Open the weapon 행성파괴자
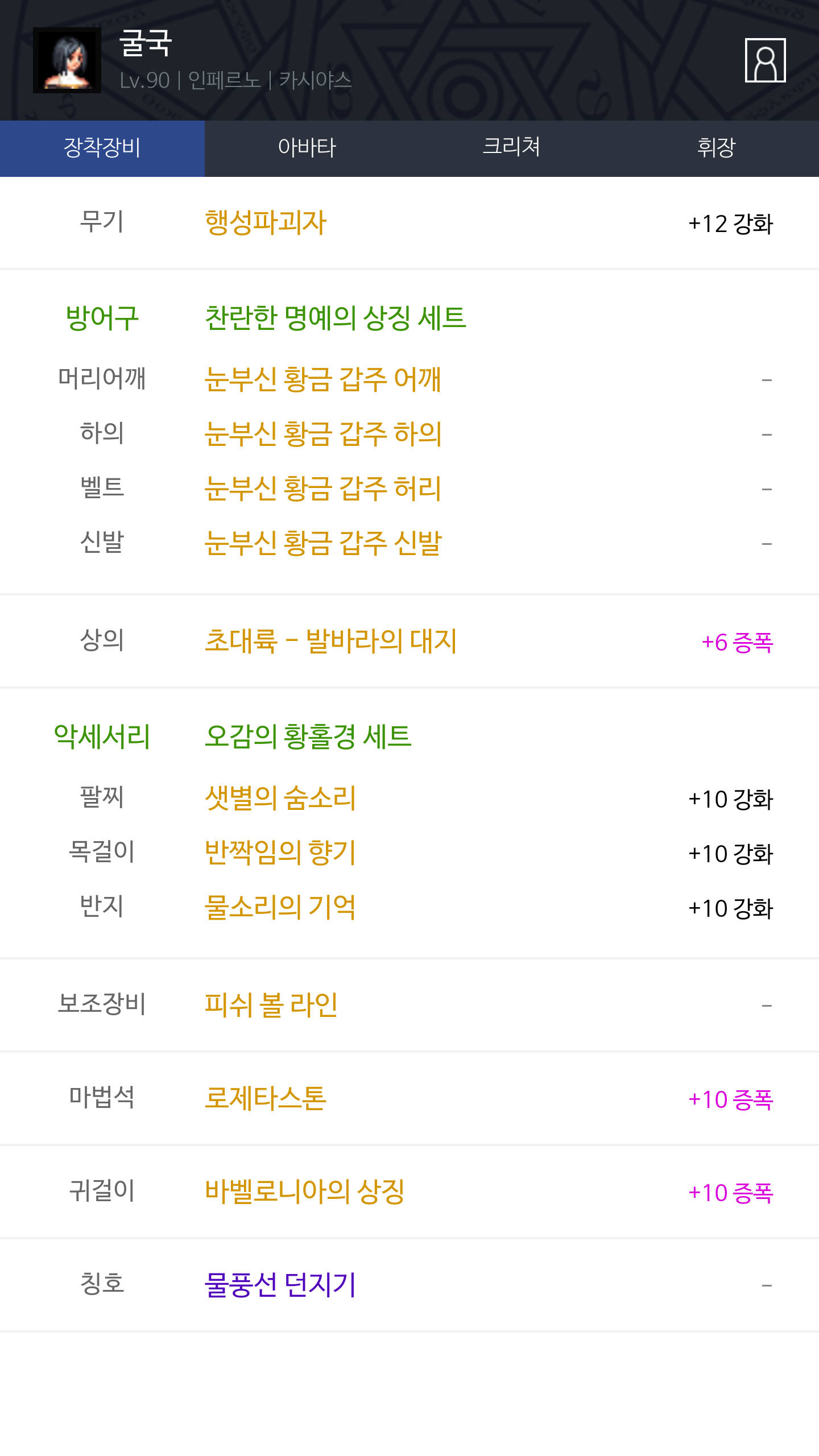 click(x=266, y=223)
